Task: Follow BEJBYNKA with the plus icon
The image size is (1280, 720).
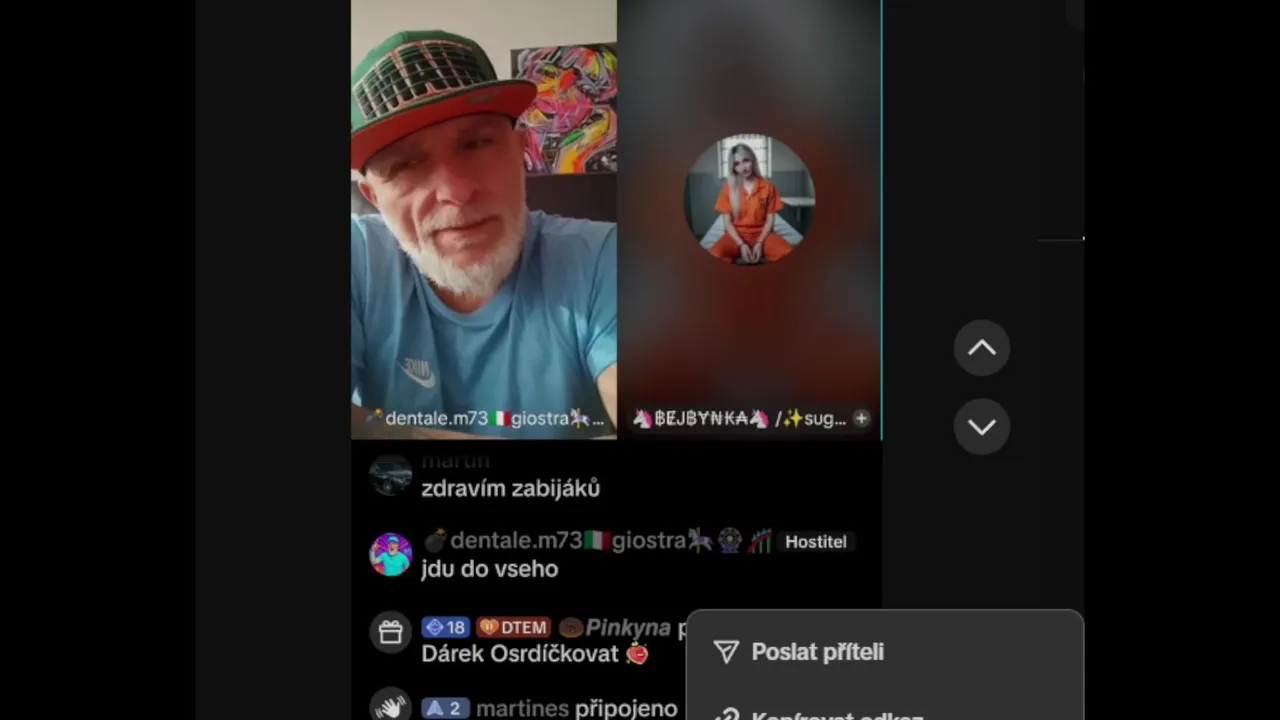Action: click(x=861, y=419)
